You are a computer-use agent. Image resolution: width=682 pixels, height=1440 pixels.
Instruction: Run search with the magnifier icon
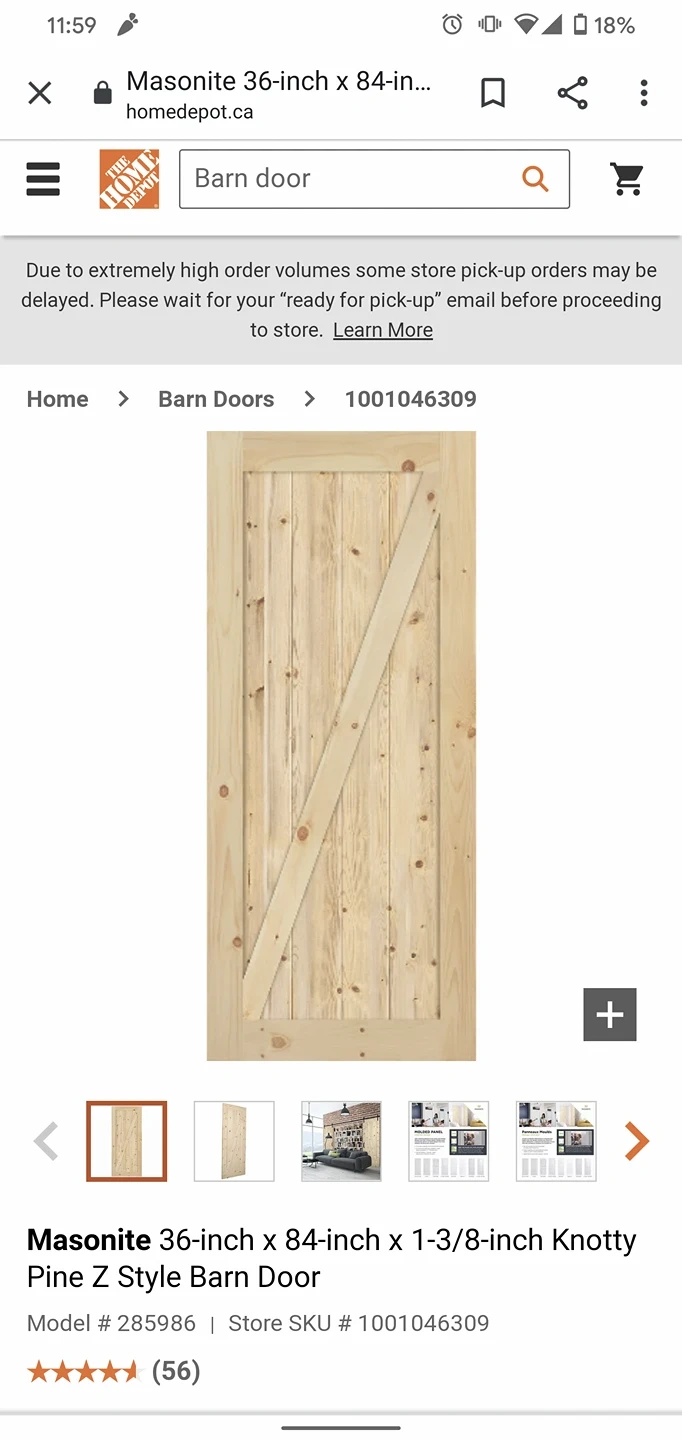[536, 179]
